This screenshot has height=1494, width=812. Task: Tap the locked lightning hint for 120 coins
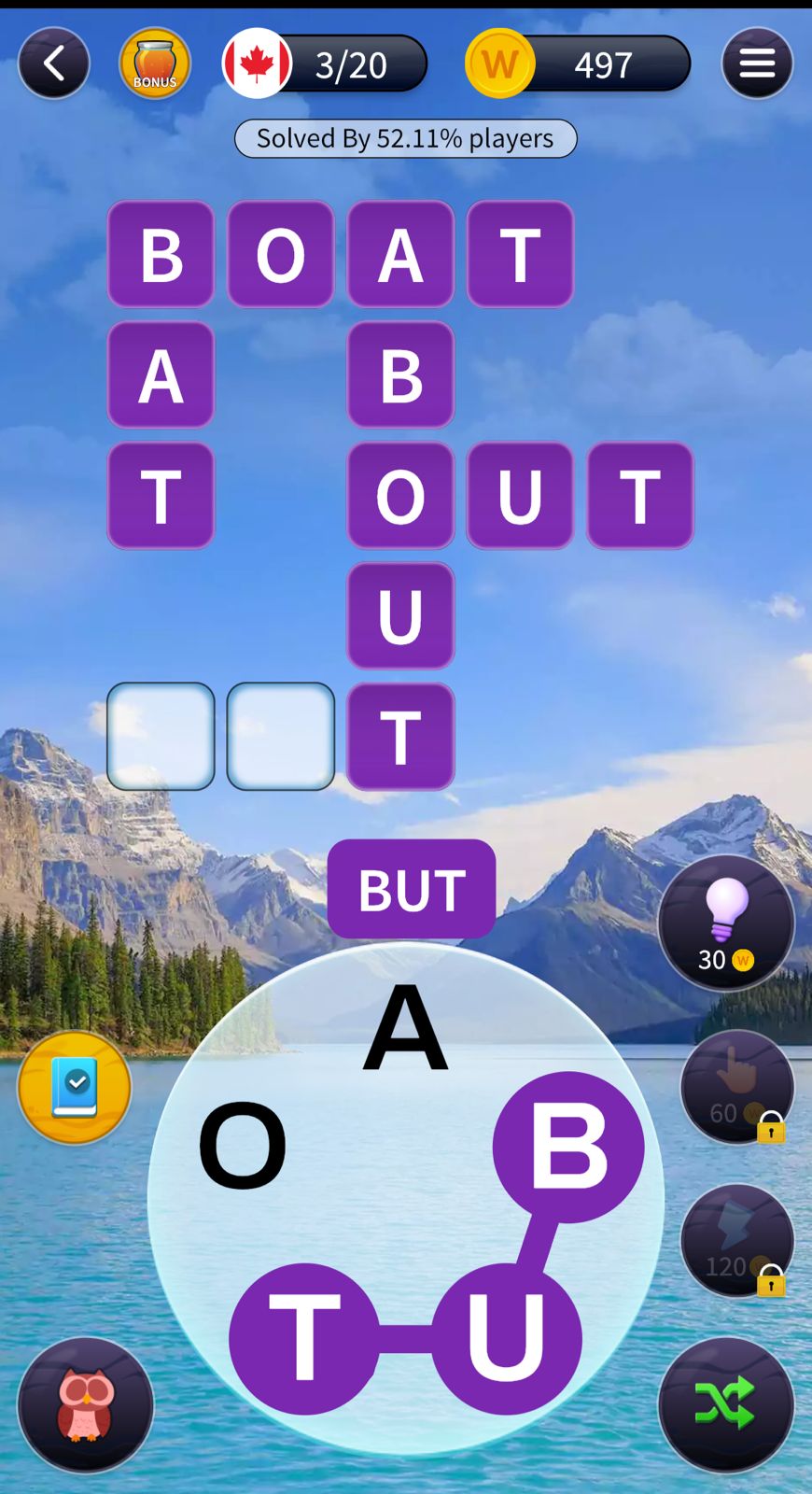click(x=736, y=1241)
